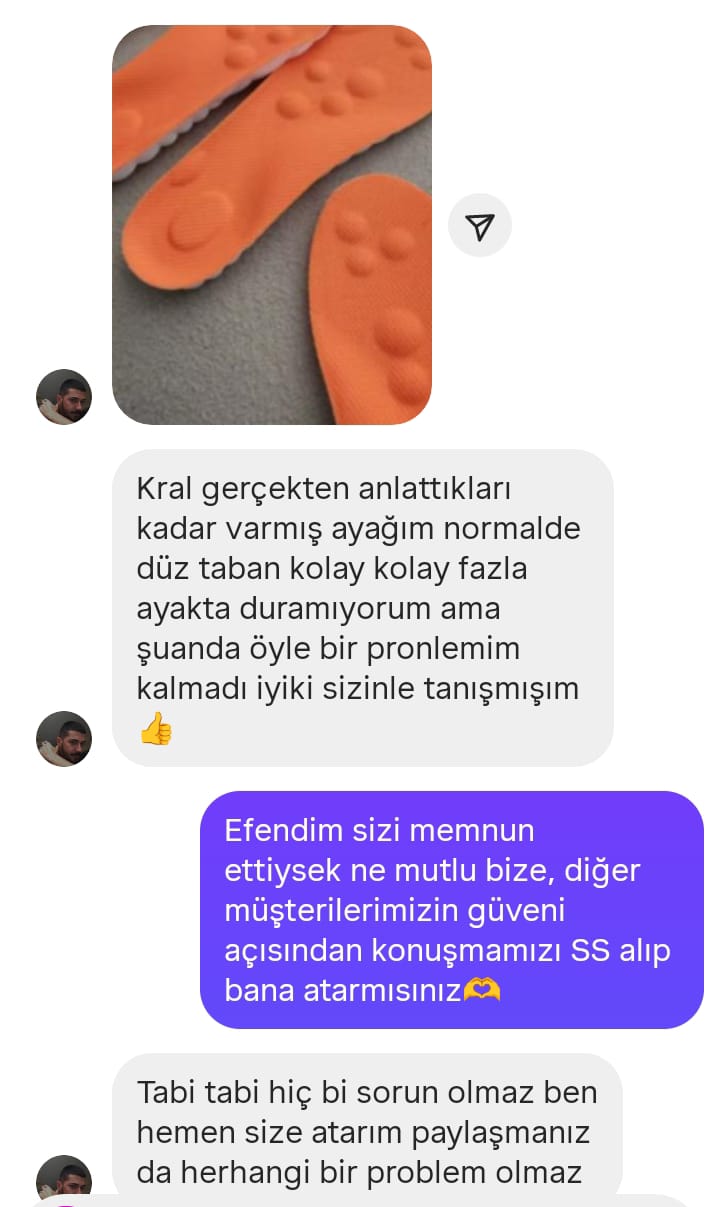Tap the avatar next to the 'Kral gerçekten' message
The height and width of the screenshot is (1207, 720).
click(64, 739)
